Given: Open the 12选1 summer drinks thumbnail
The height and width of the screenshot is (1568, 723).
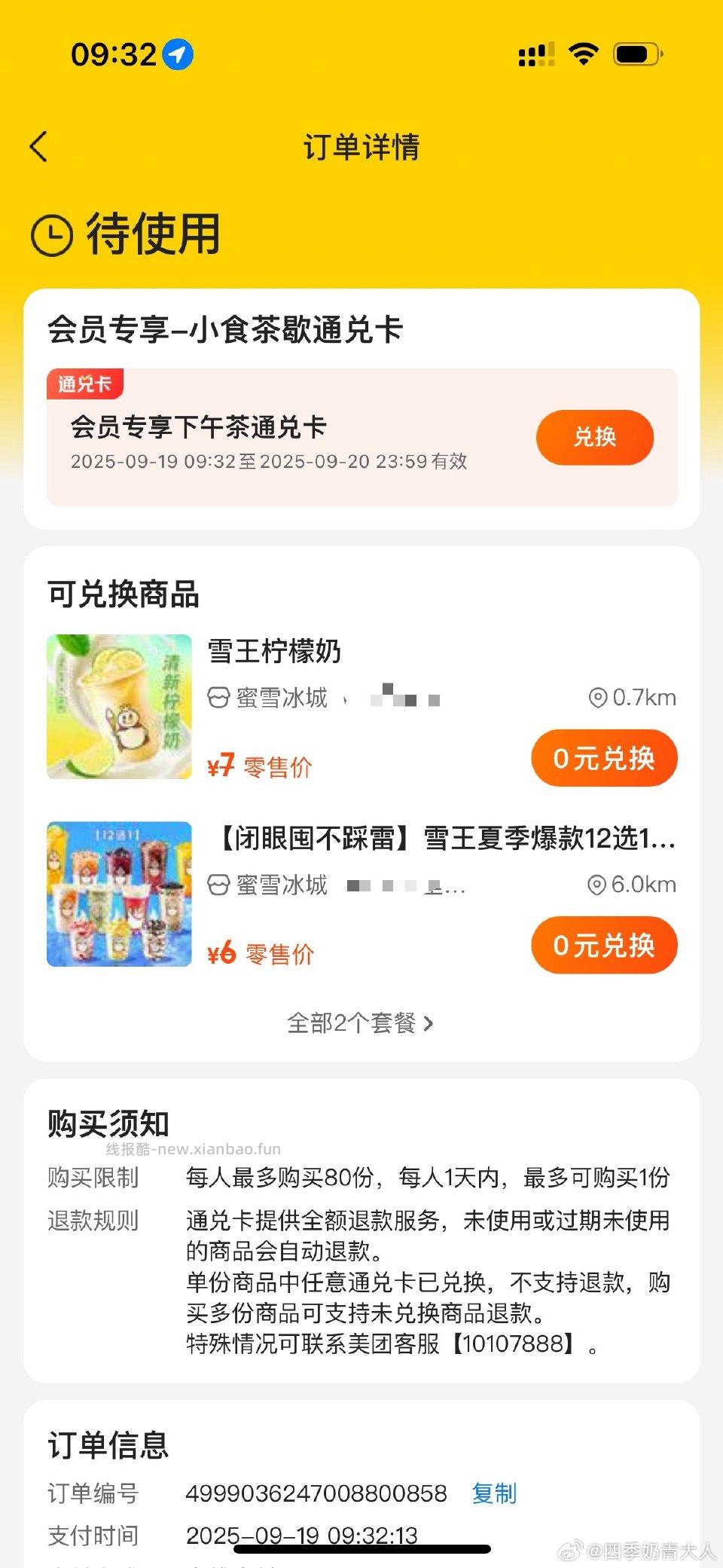Looking at the screenshot, I should point(119,894).
